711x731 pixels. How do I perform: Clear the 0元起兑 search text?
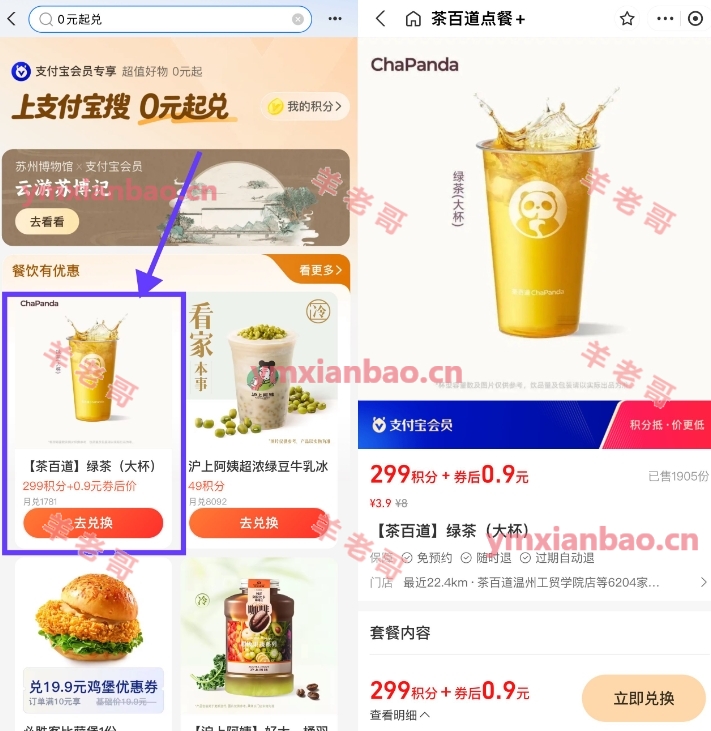tap(298, 19)
